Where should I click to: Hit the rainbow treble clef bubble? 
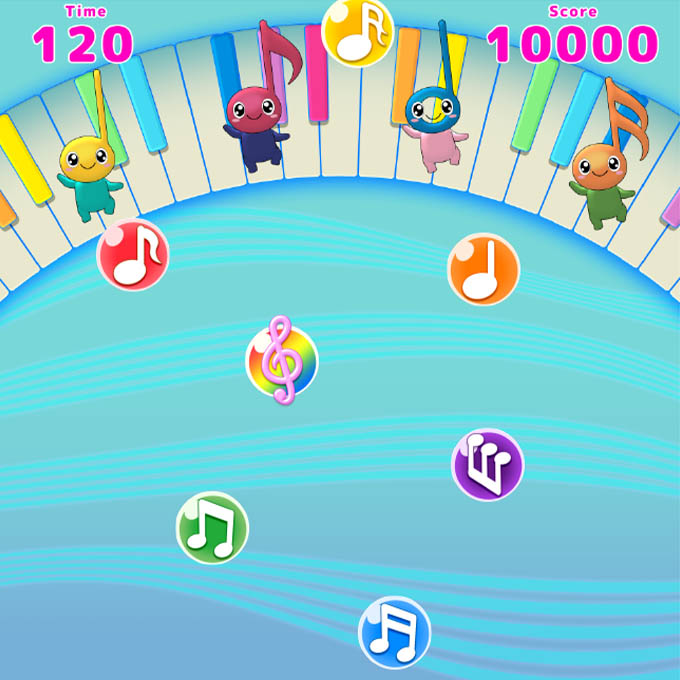tap(281, 361)
